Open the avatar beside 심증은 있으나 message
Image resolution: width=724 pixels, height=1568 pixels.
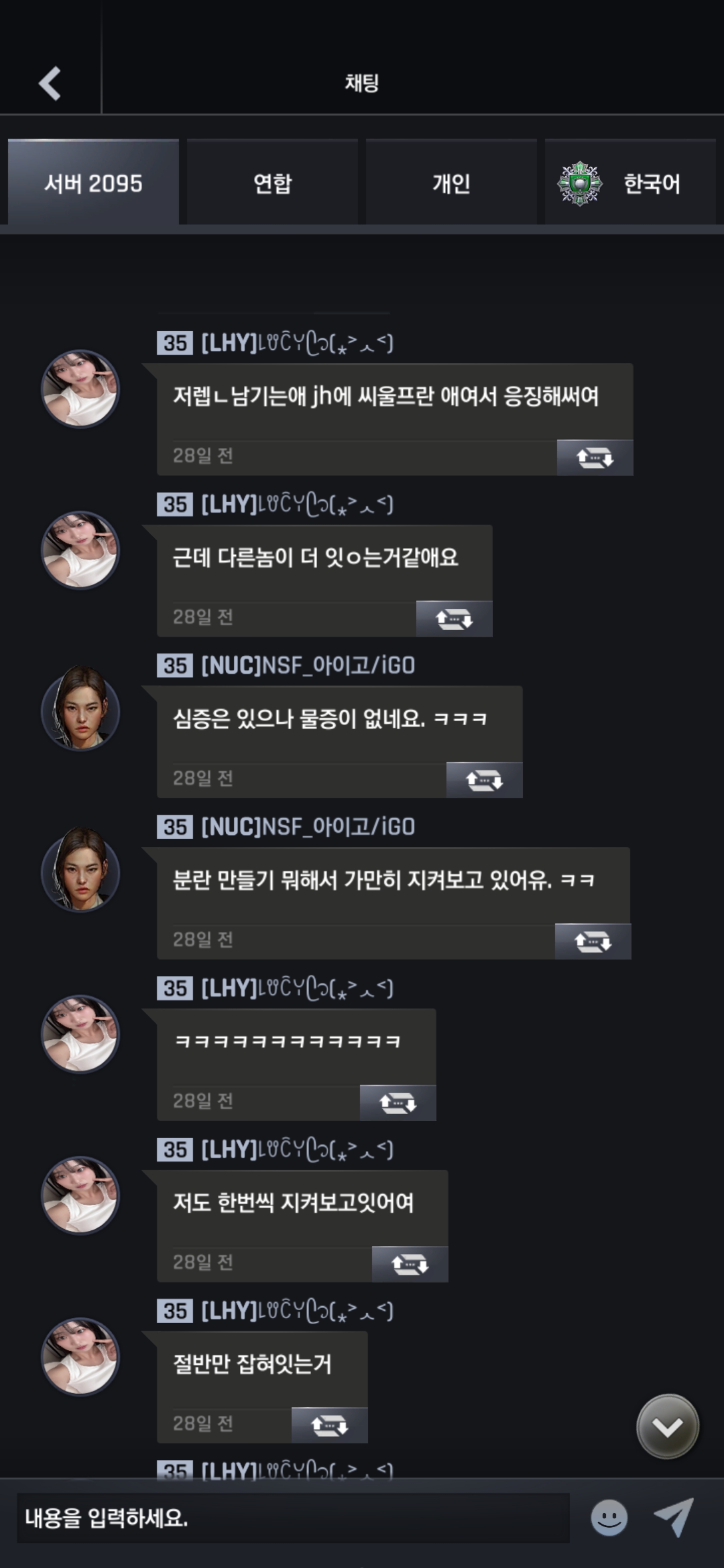[x=80, y=711]
